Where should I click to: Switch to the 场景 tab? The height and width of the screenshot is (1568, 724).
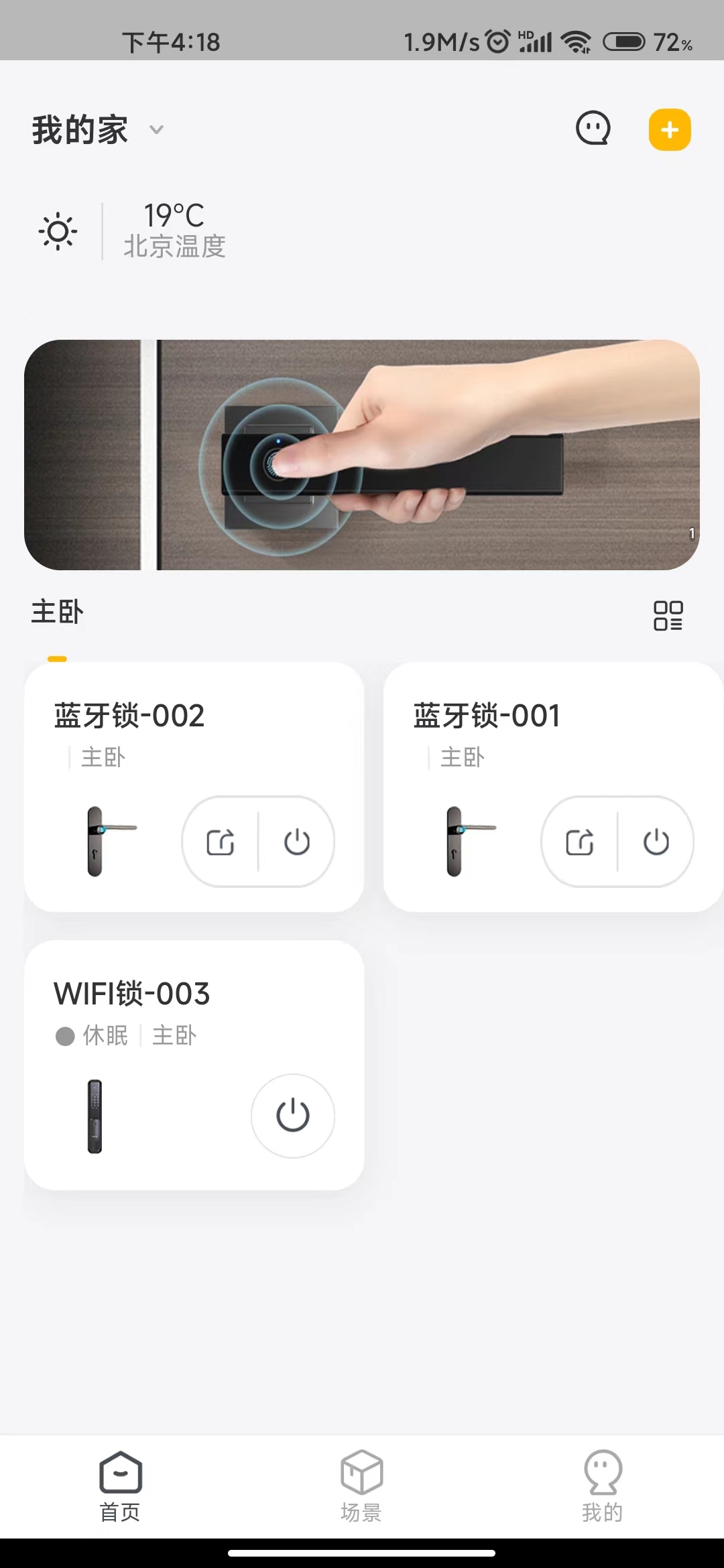coord(361,1484)
